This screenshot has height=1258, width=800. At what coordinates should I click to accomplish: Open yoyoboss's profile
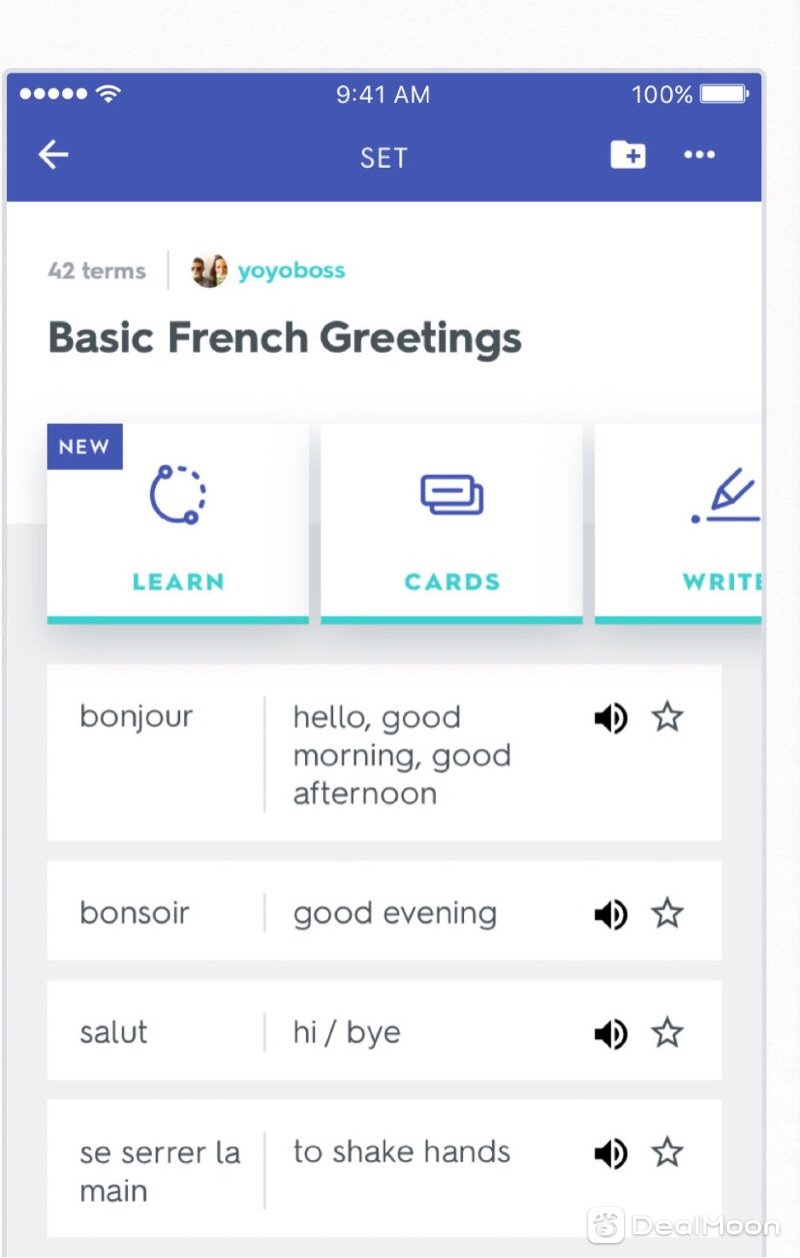(290, 270)
